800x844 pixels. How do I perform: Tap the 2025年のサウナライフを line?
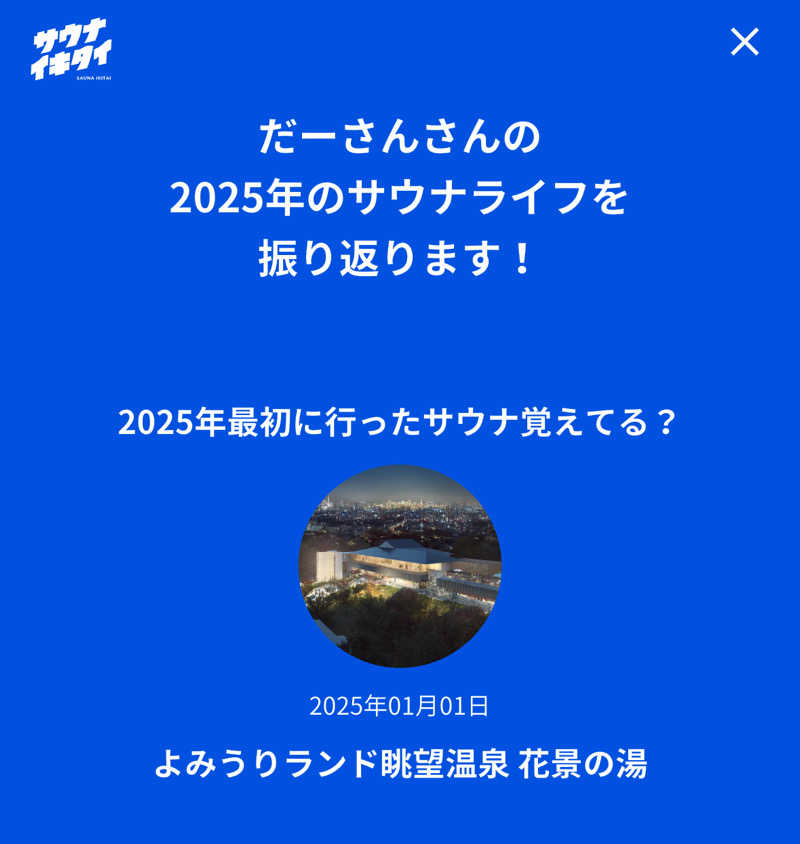tap(400, 198)
